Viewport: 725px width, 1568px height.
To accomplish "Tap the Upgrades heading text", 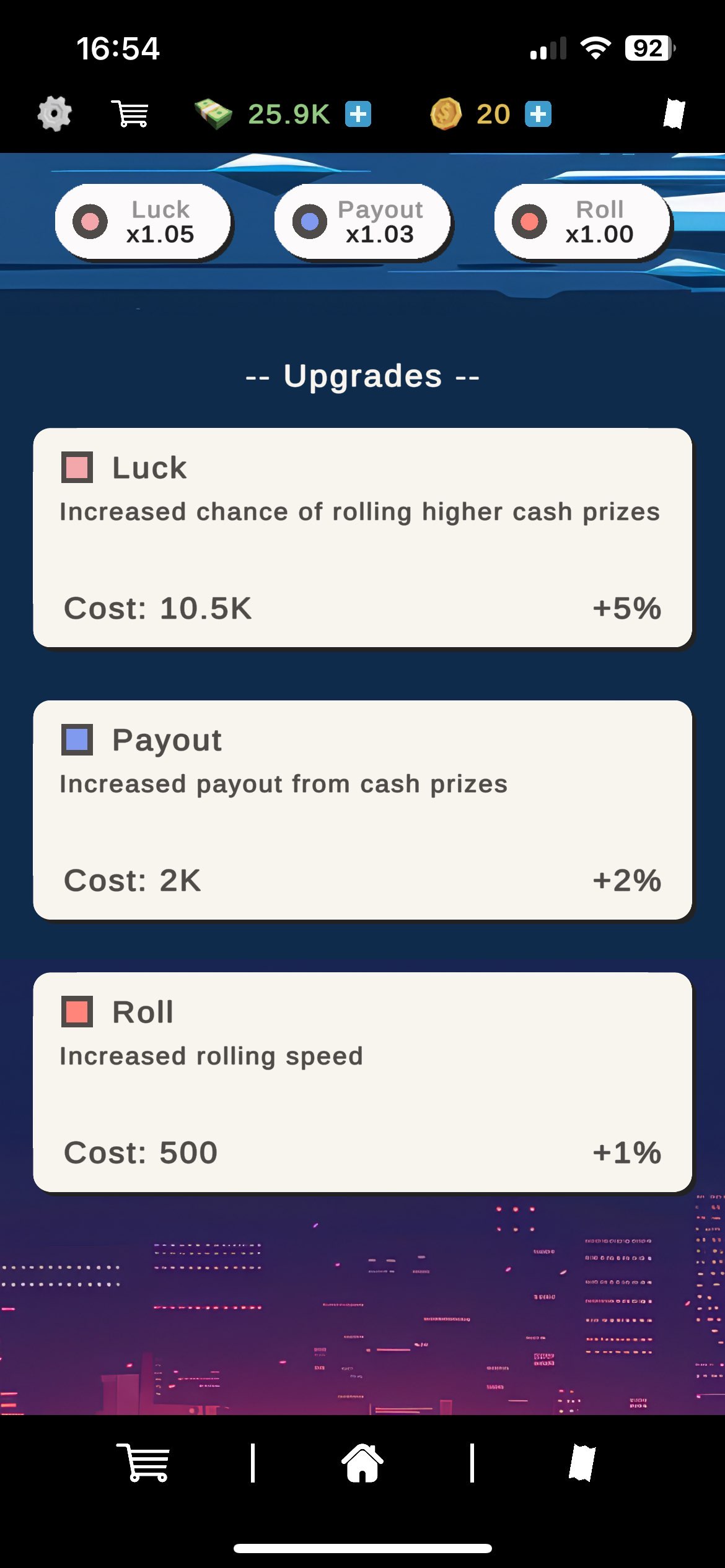I will pyautogui.click(x=362, y=376).
